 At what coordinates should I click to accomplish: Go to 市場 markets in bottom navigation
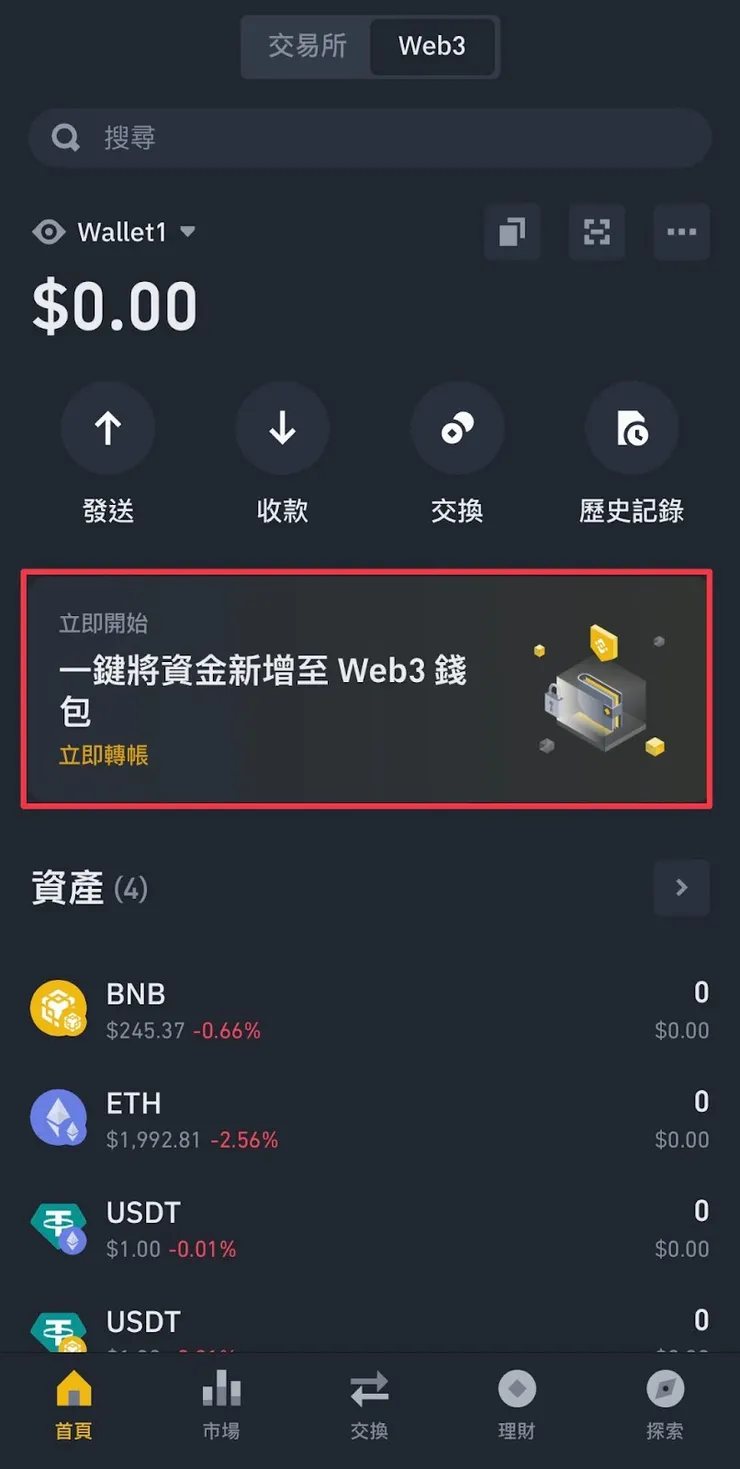pos(221,1404)
